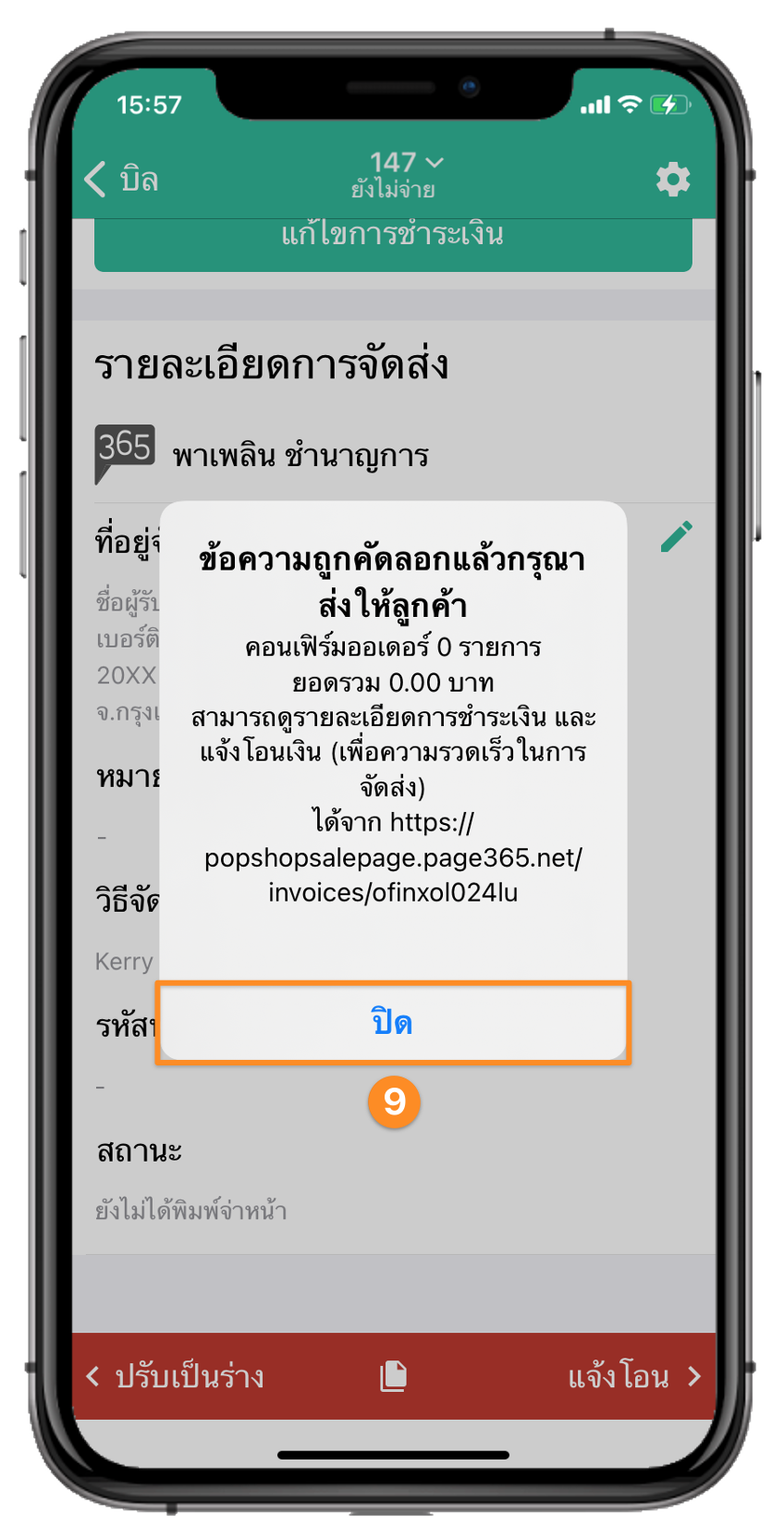
Task: Go back to บิล list
Action: point(122,179)
